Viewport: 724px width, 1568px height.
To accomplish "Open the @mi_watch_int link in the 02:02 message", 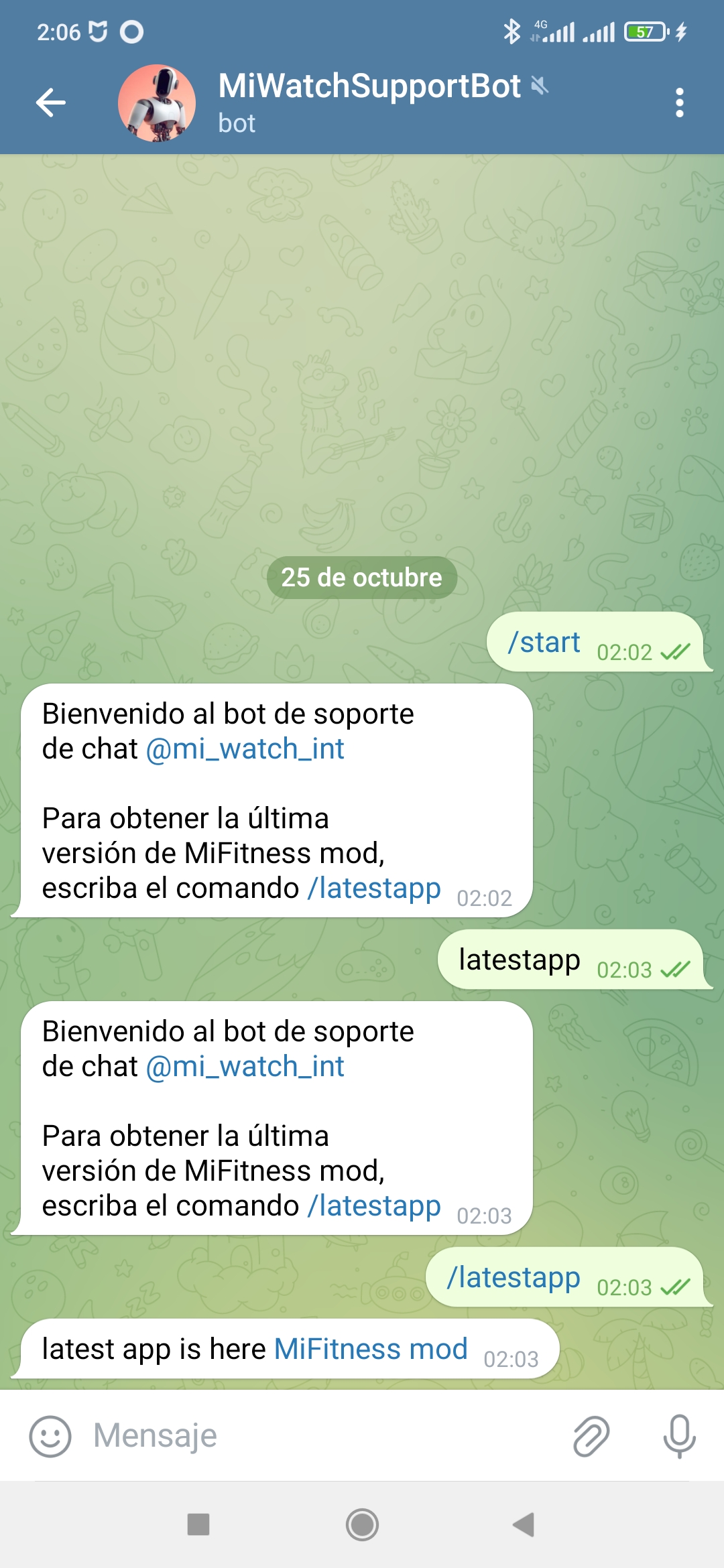I will tap(245, 748).
